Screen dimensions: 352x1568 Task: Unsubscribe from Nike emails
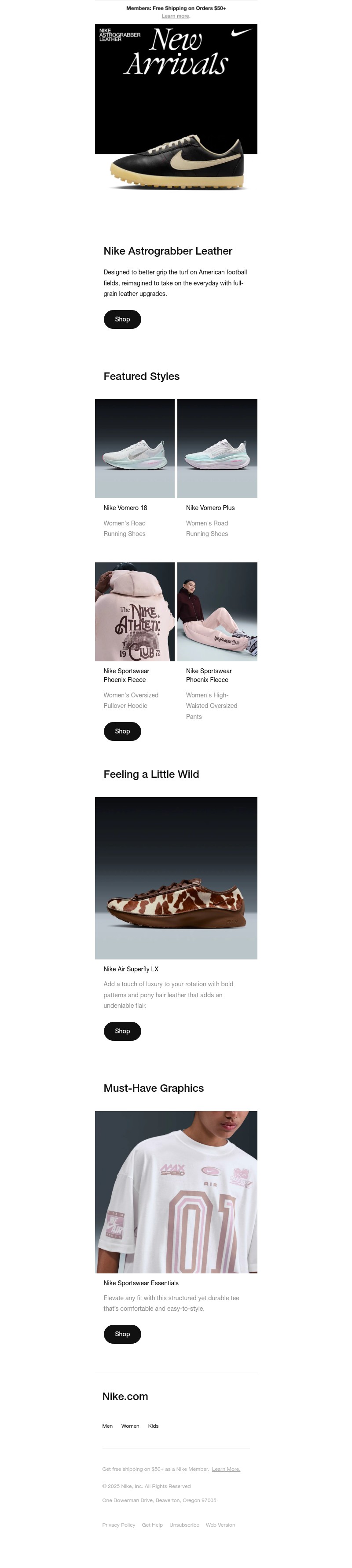[x=184, y=1525]
